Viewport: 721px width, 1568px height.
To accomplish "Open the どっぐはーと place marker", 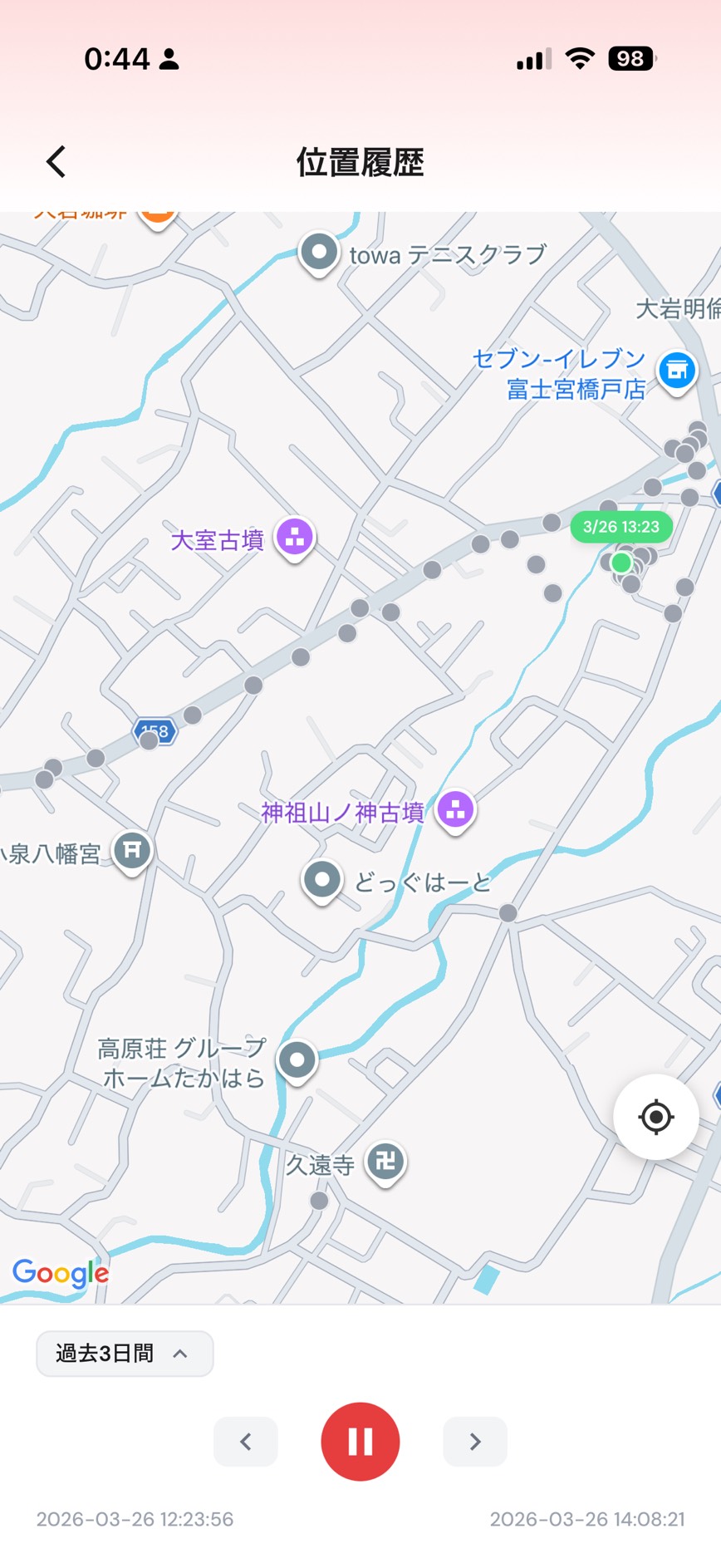I will 322,877.
